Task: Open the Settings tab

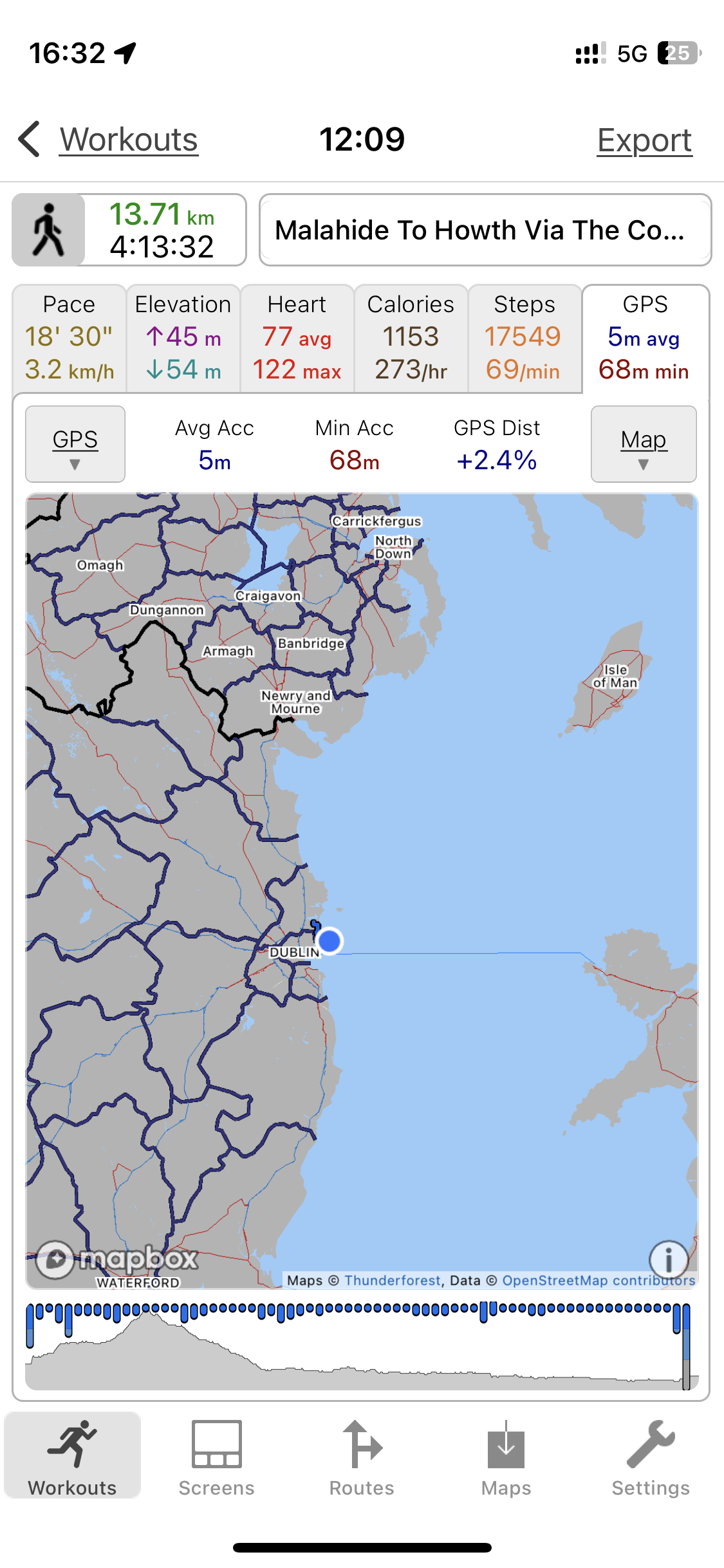Action: click(651, 1459)
